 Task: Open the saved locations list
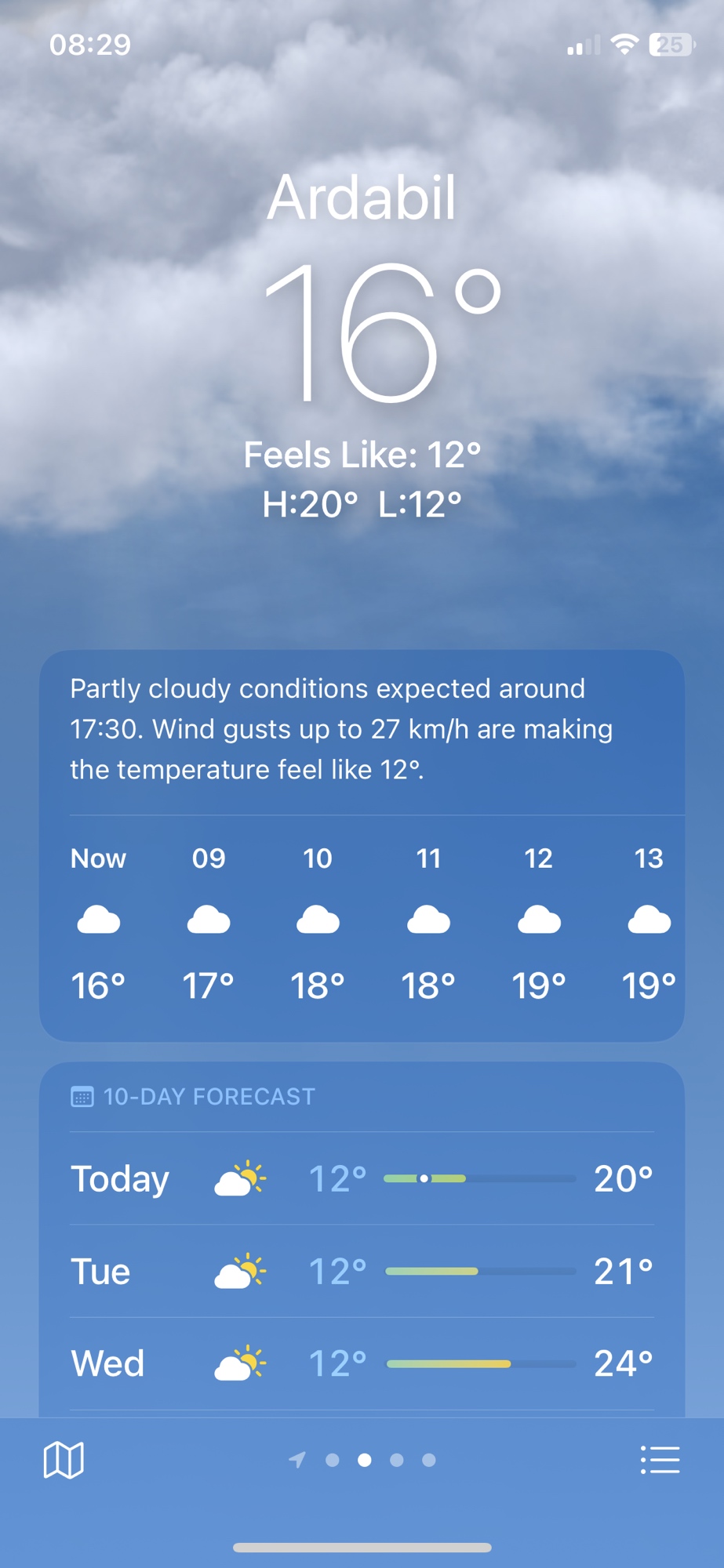(x=660, y=1460)
